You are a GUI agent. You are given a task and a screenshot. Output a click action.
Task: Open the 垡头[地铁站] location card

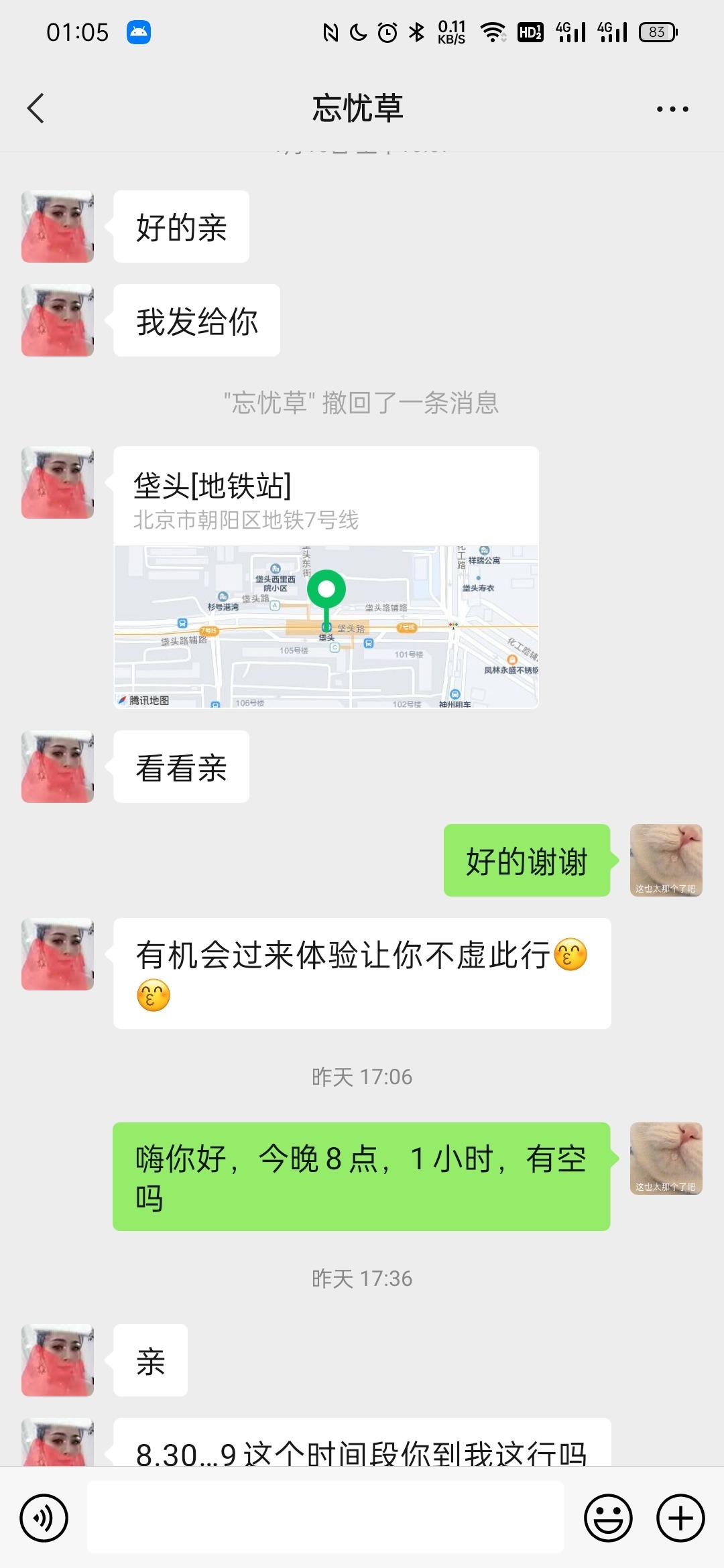(326, 577)
